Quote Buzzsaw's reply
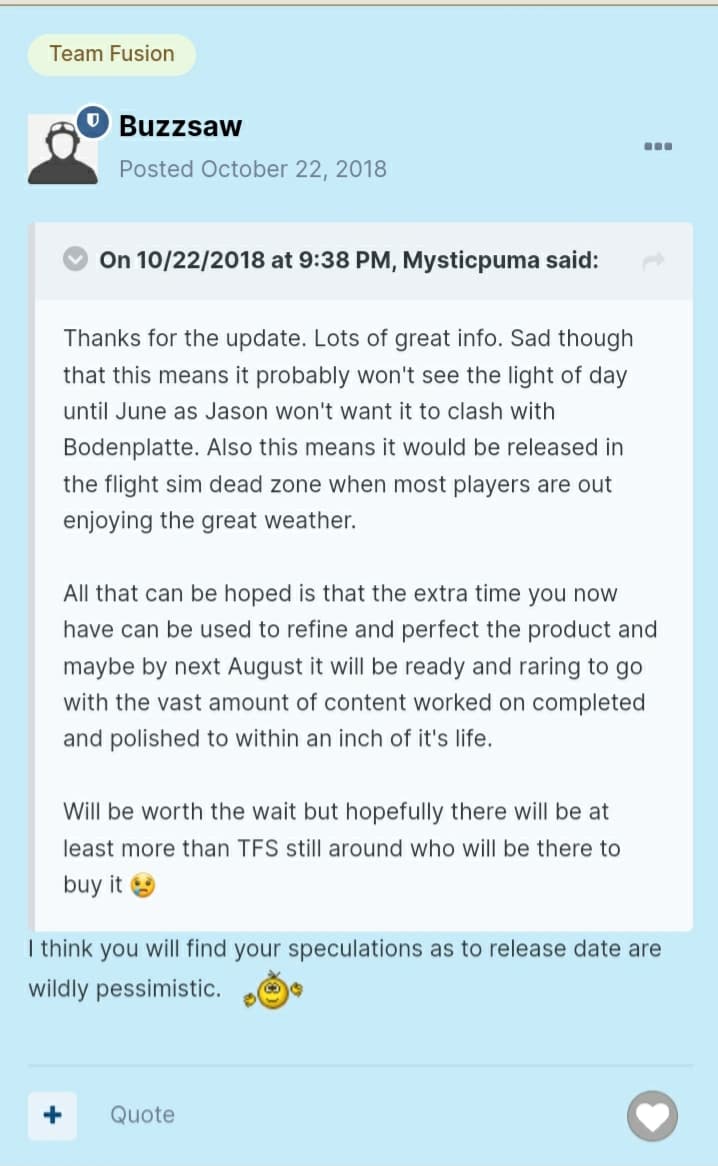The height and width of the screenshot is (1166, 718). (142, 1114)
